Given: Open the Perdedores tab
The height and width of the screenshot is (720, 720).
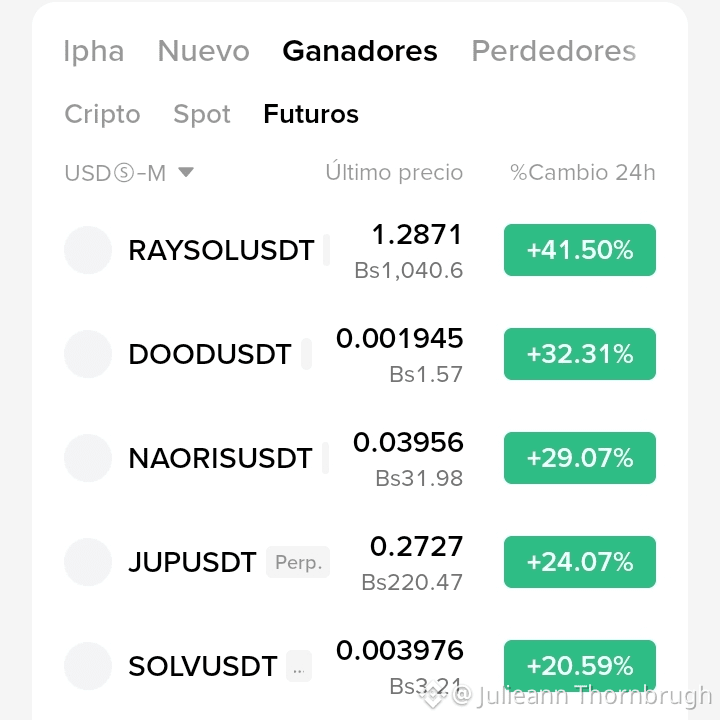Looking at the screenshot, I should [x=554, y=51].
